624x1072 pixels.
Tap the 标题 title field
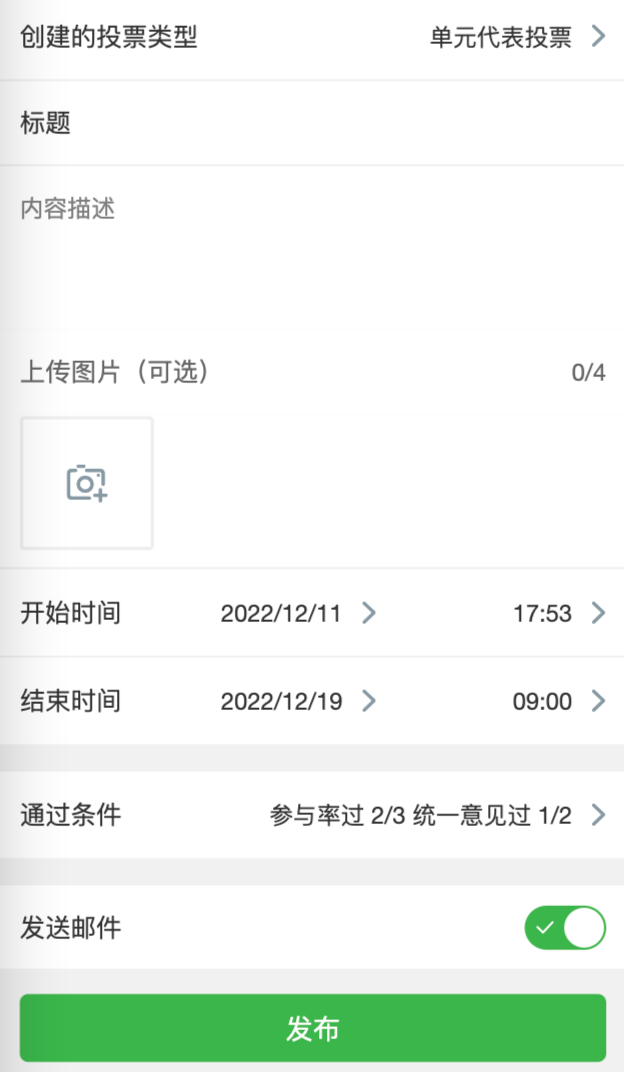click(312, 123)
